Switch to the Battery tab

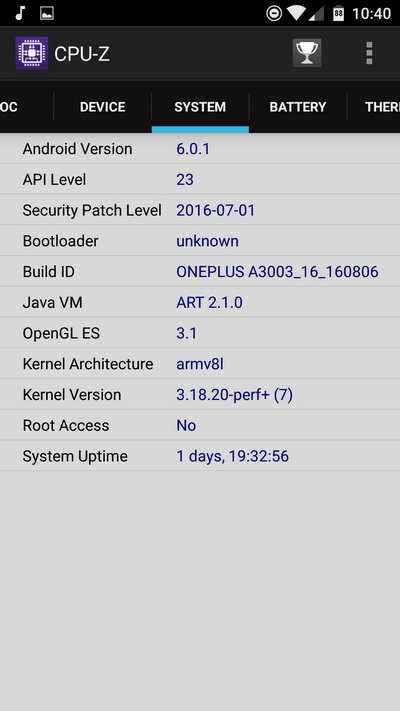click(298, 107)
